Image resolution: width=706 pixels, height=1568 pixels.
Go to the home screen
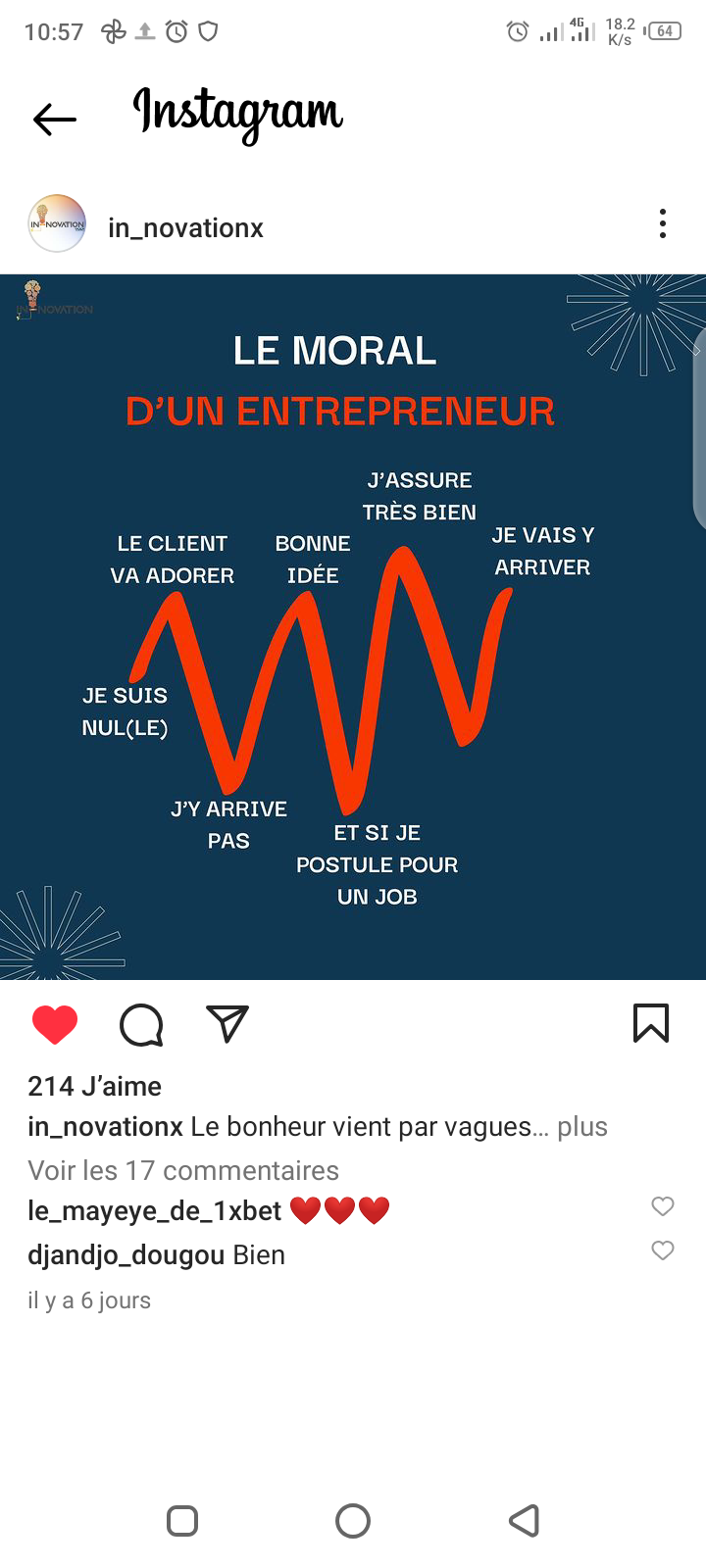pyautogui.click(x=353, y=1521)
